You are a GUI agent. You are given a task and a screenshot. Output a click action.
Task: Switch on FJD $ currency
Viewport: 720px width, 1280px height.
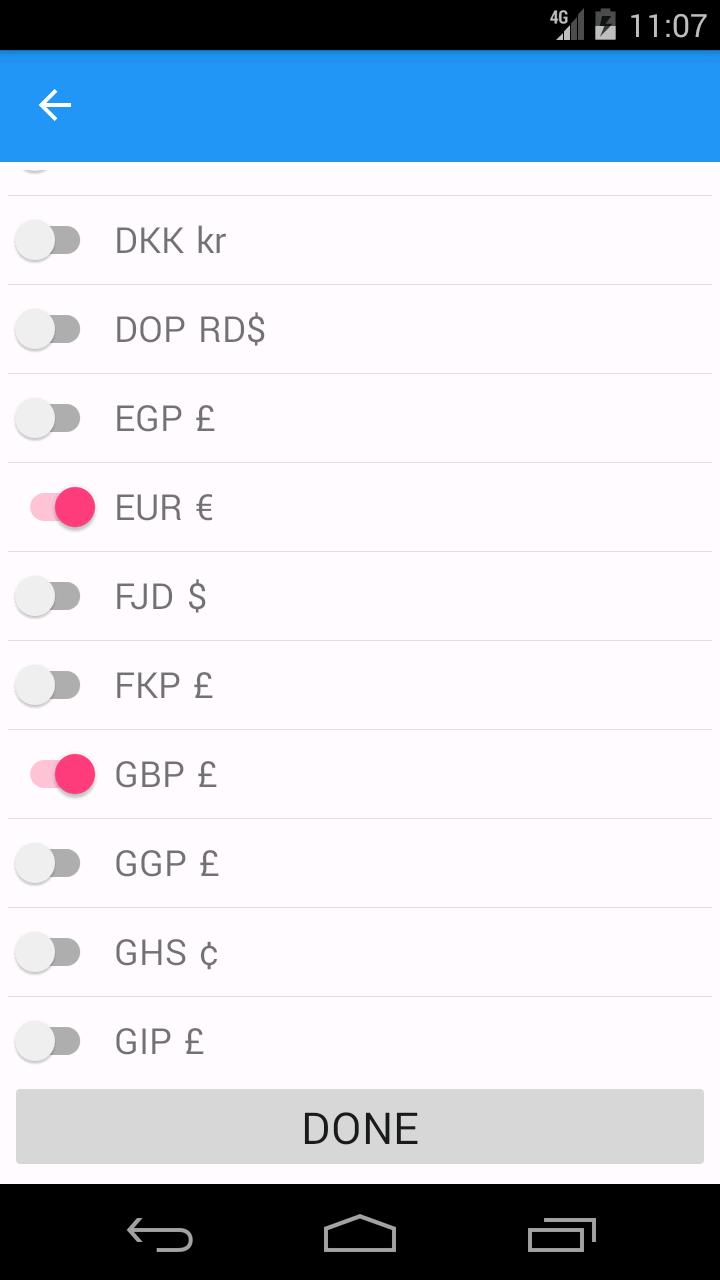[48, 597]
